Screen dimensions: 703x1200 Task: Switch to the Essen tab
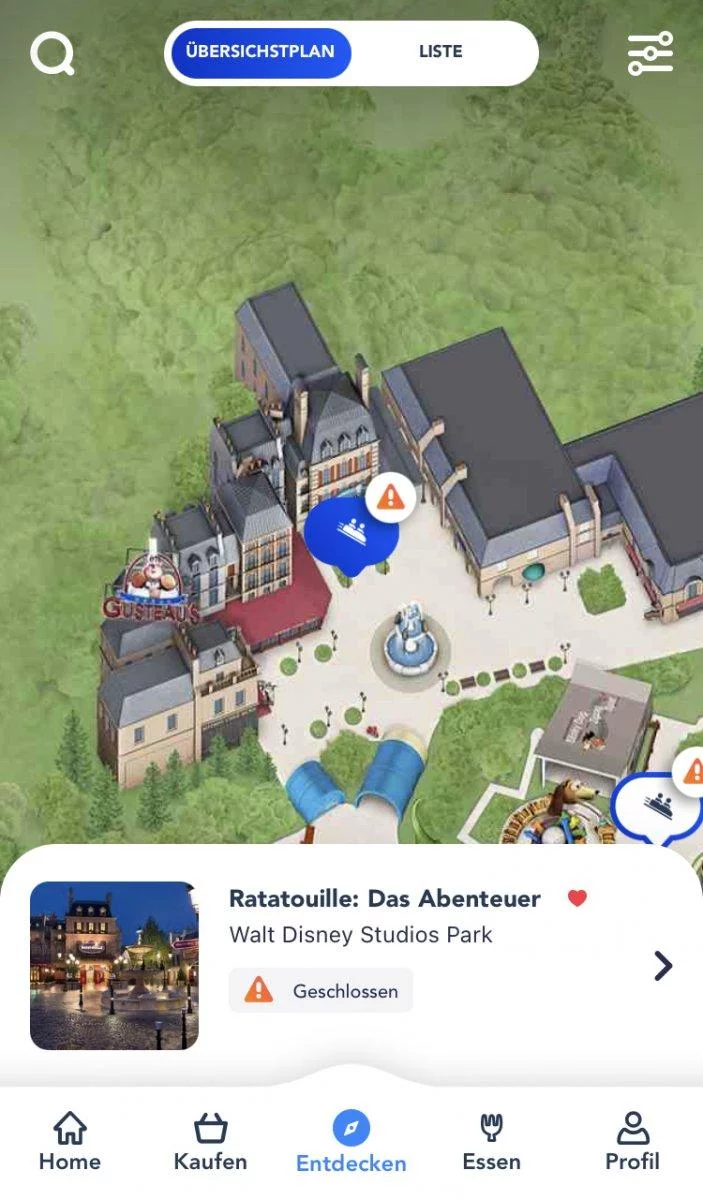coord(491,1141)
